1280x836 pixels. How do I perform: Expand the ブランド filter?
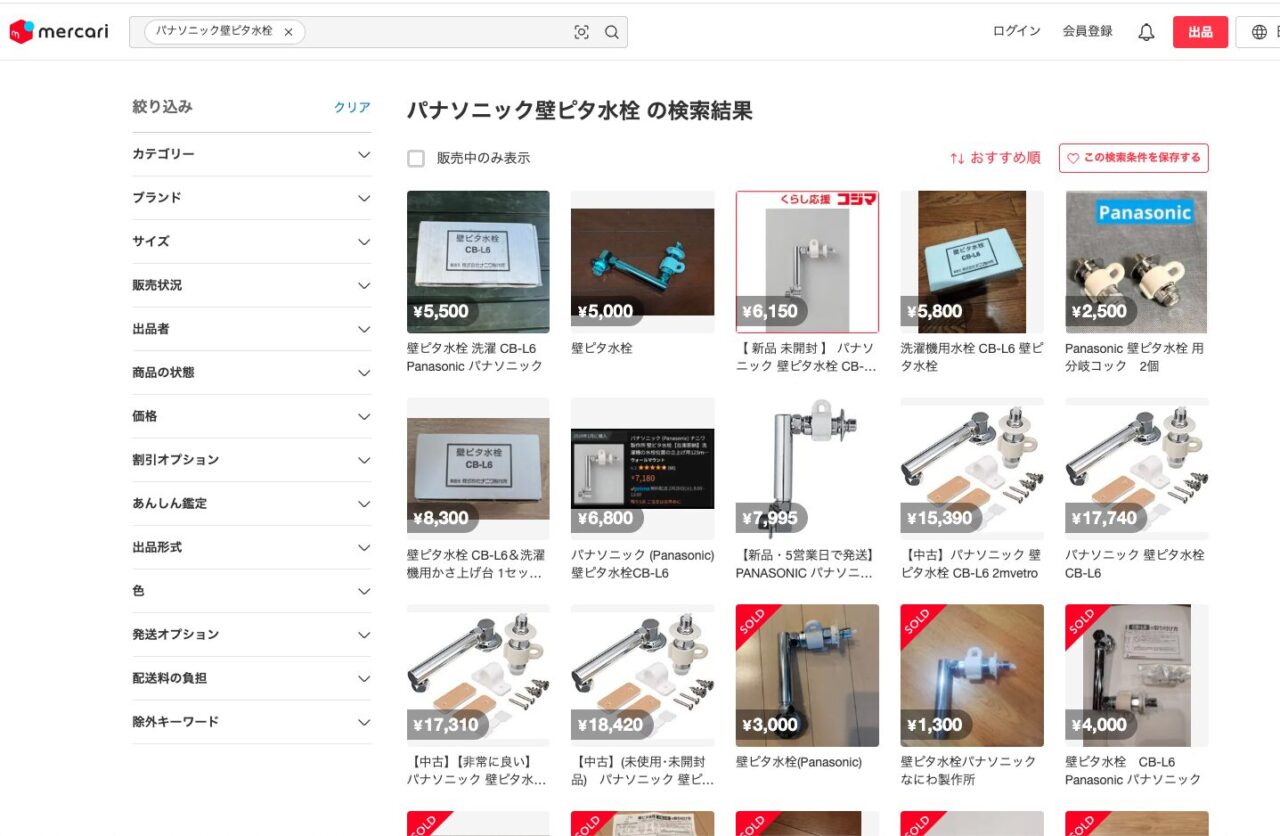[x=251, y=198]
